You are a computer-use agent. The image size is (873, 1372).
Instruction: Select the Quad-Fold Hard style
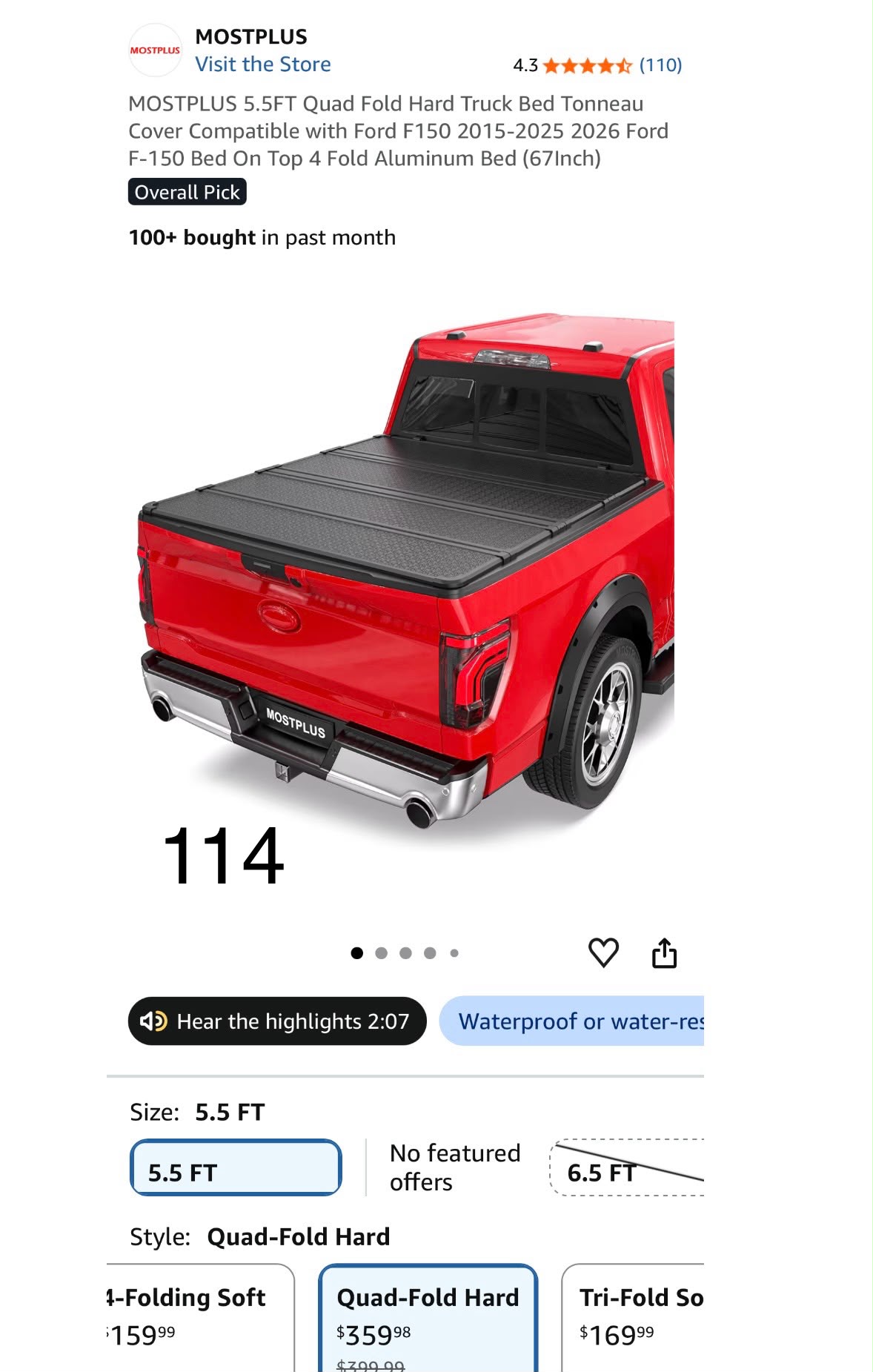pos(428,1318)
